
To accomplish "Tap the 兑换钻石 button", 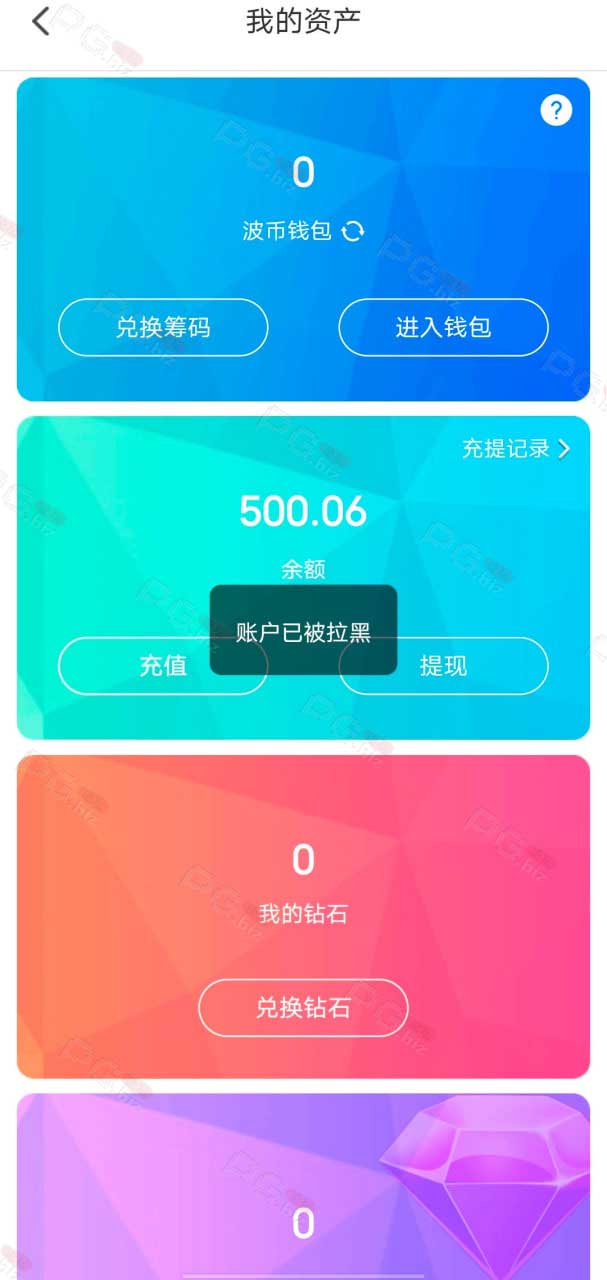I will click(303, 1007).
